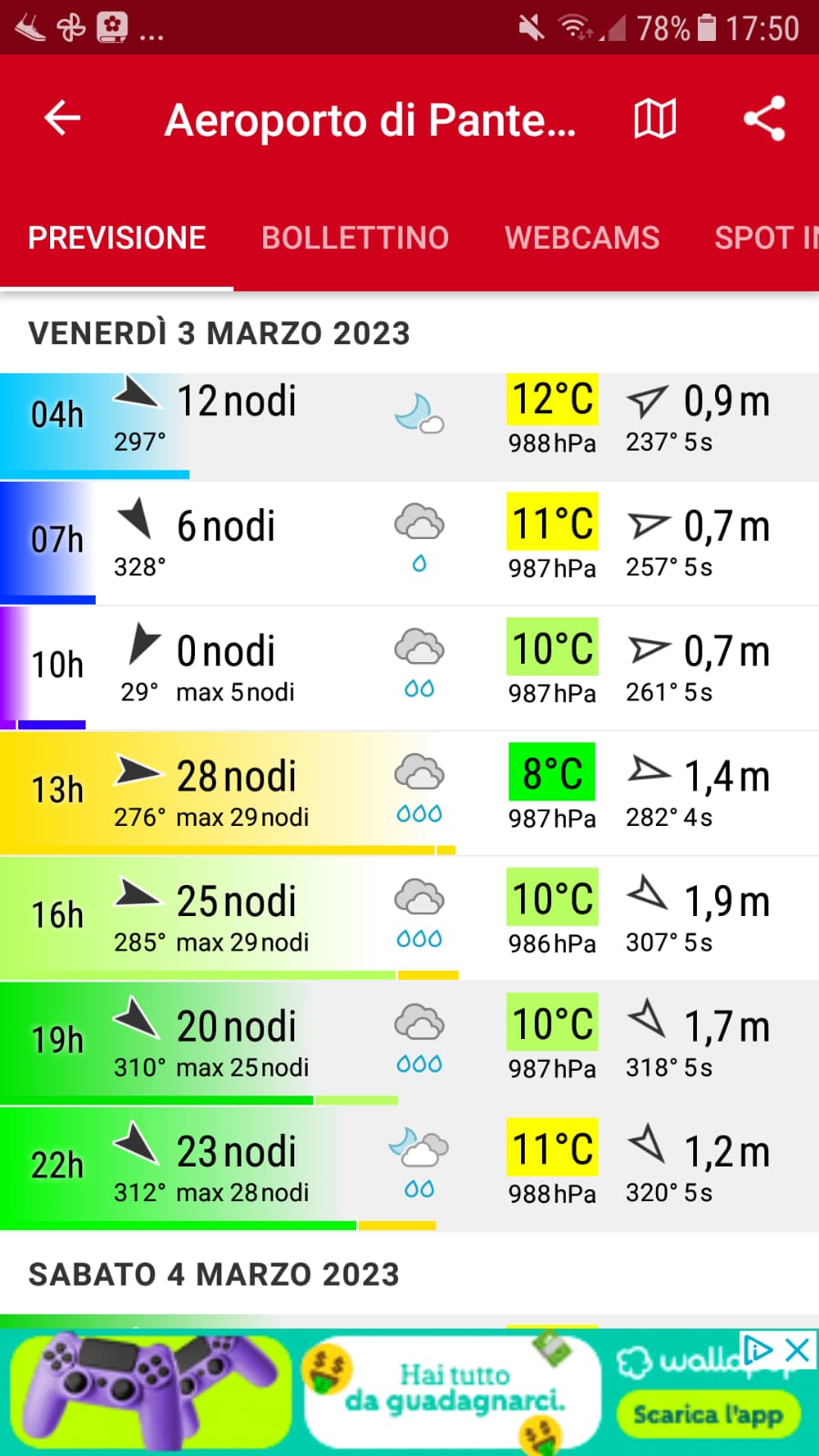Close the Wallapop ad banner
The image size is (819, 1456).
coord(797,1349)
